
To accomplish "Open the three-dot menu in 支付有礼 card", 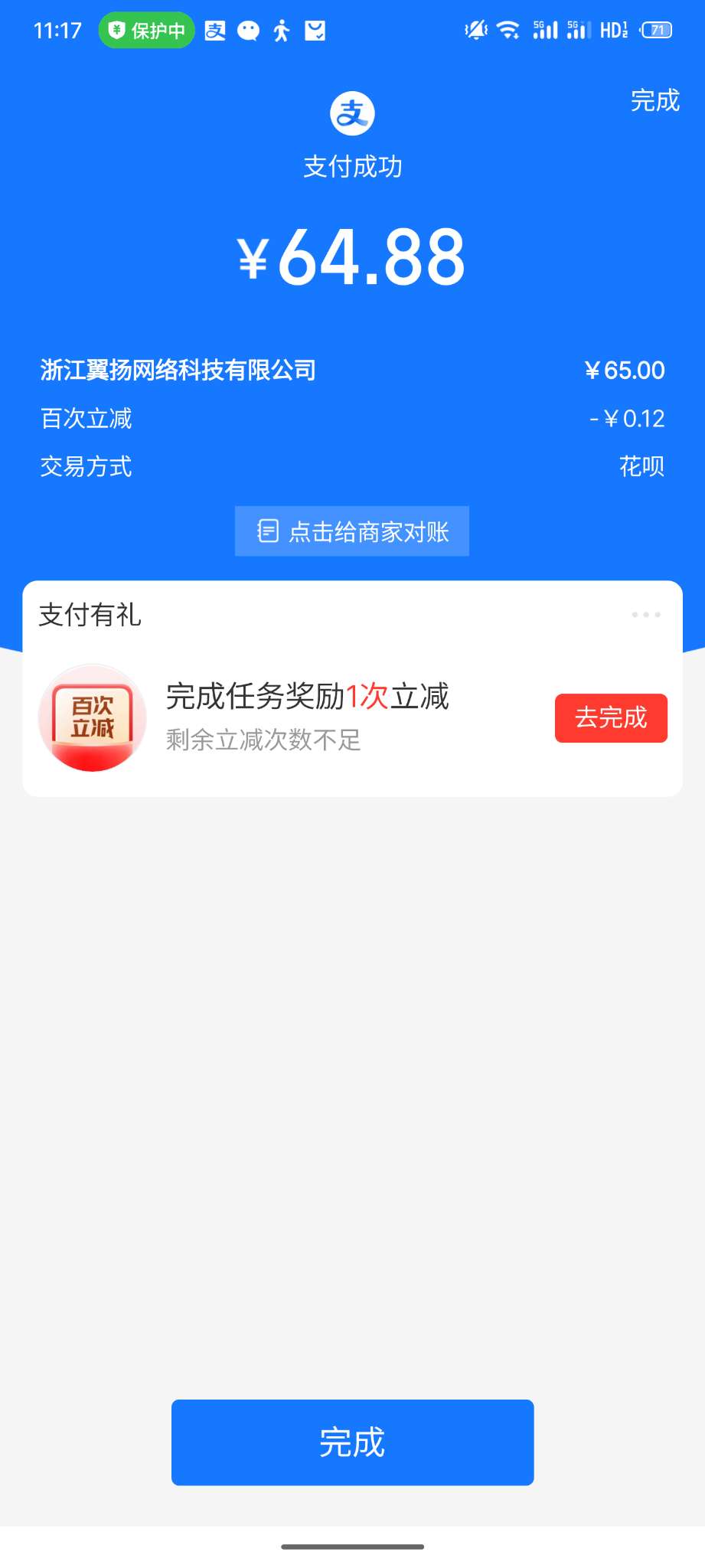I will point(646,615).
